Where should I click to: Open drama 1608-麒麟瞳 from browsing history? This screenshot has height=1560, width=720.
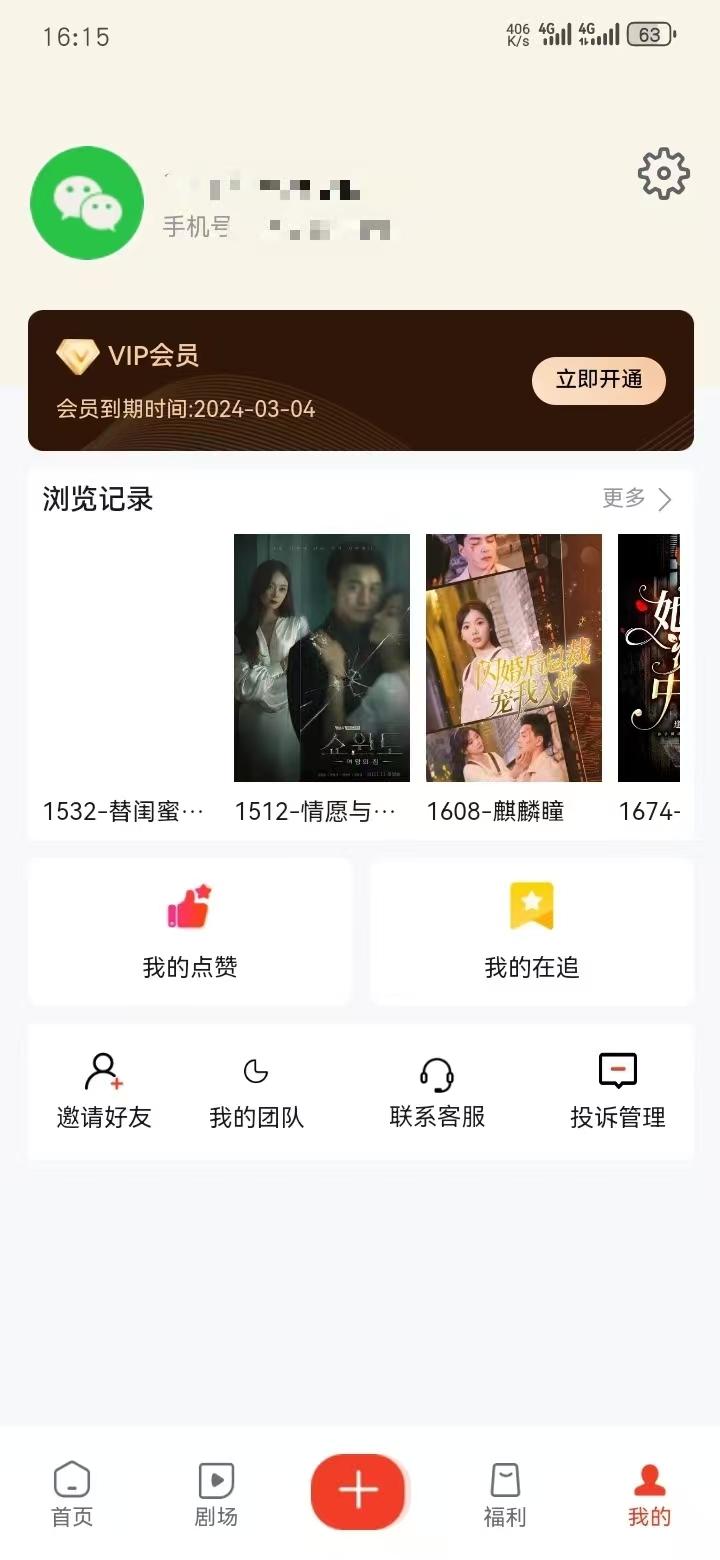[x=514, y=658]
